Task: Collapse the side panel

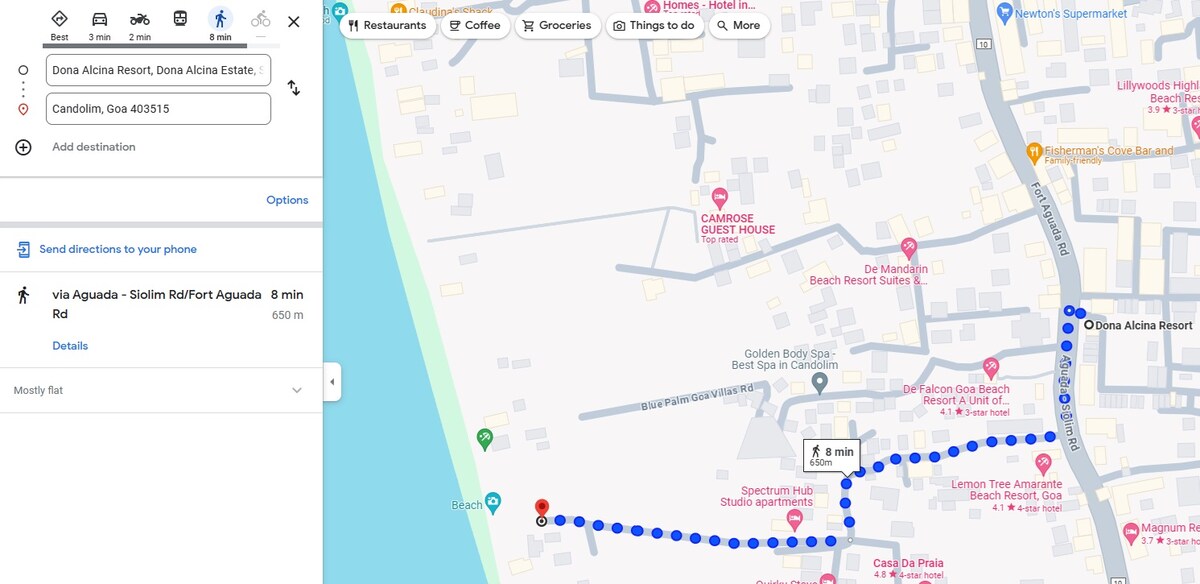Action: click(x=332, y=382)
